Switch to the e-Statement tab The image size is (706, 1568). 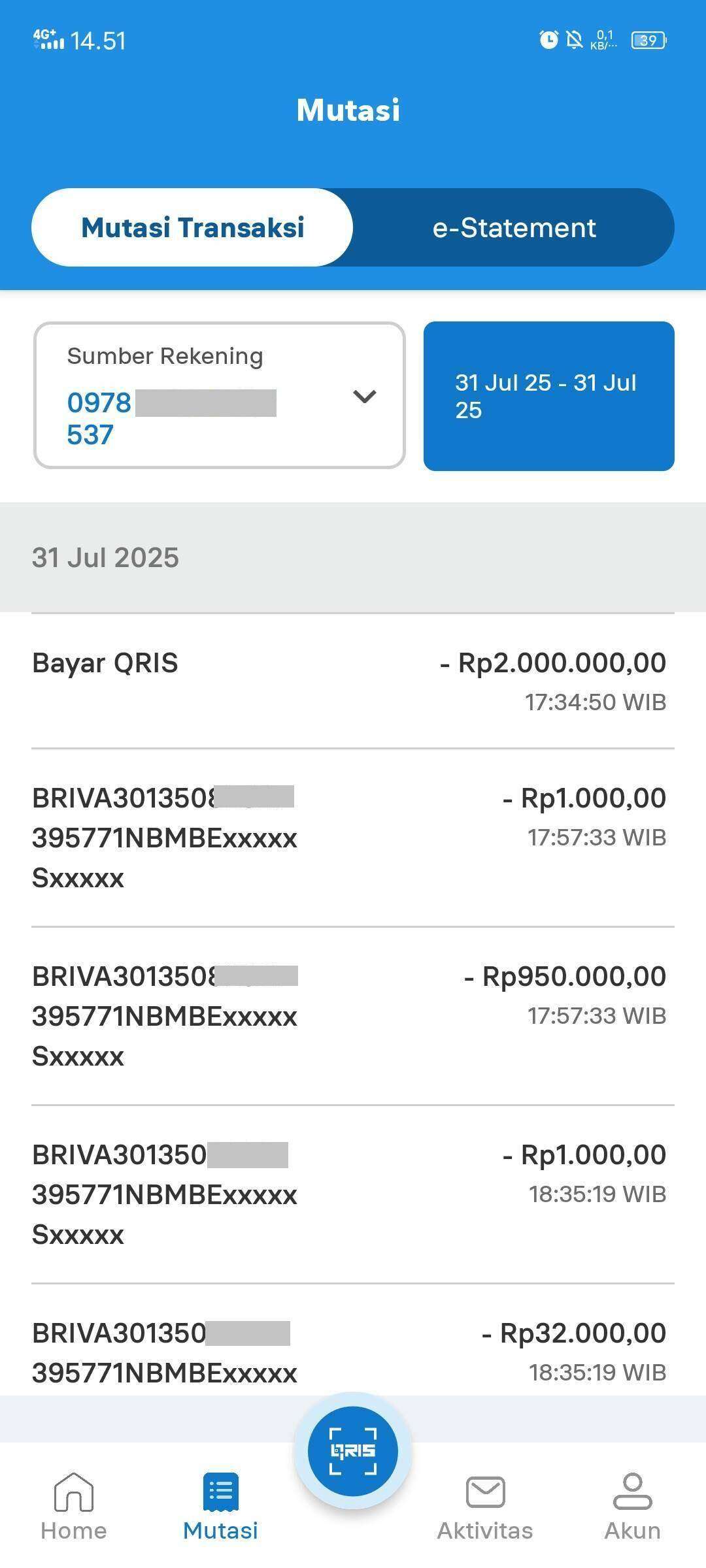(x=514, y=227)
